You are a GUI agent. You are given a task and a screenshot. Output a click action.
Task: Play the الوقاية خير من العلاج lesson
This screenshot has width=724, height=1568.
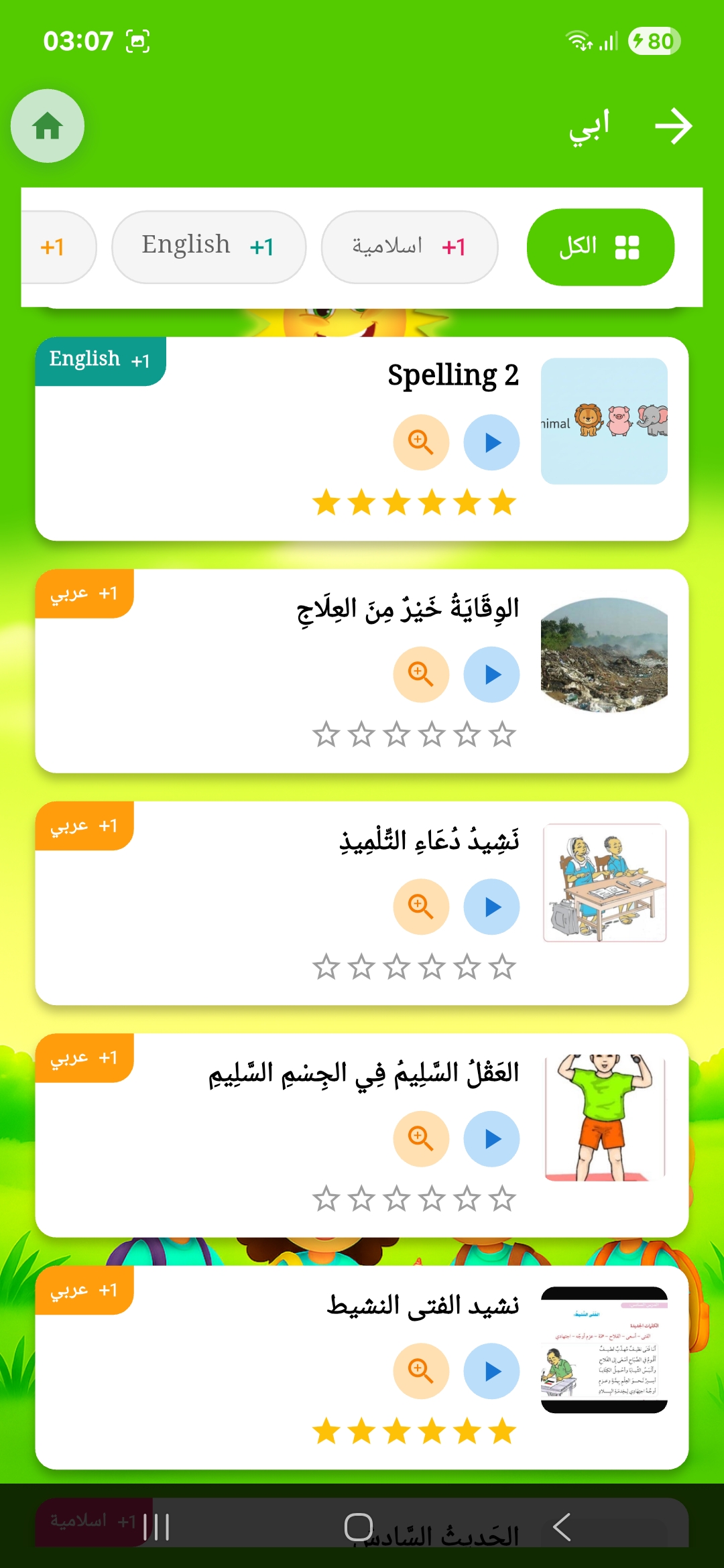(x=491, y=674)
